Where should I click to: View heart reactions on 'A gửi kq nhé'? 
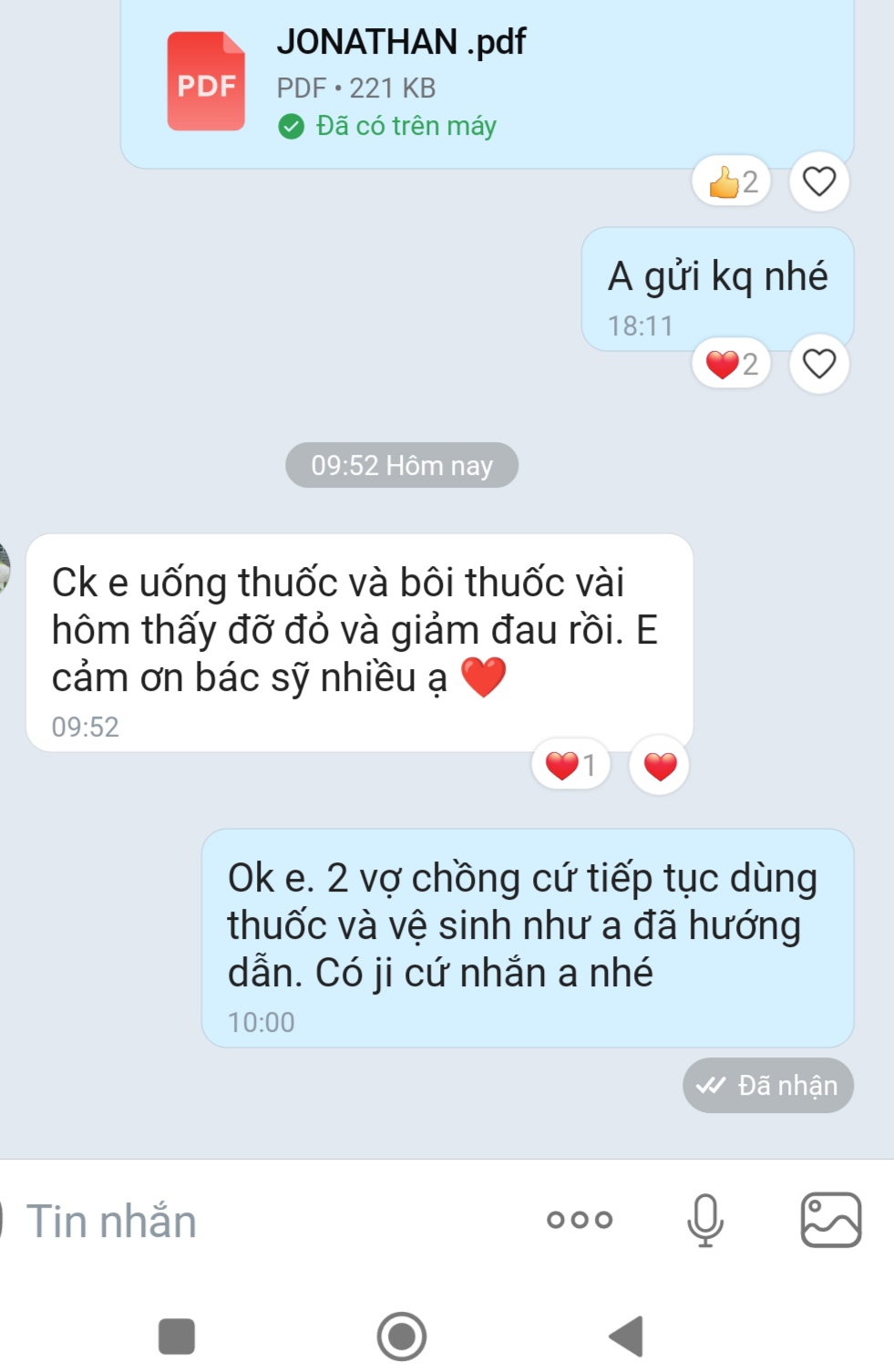(732, 364)
